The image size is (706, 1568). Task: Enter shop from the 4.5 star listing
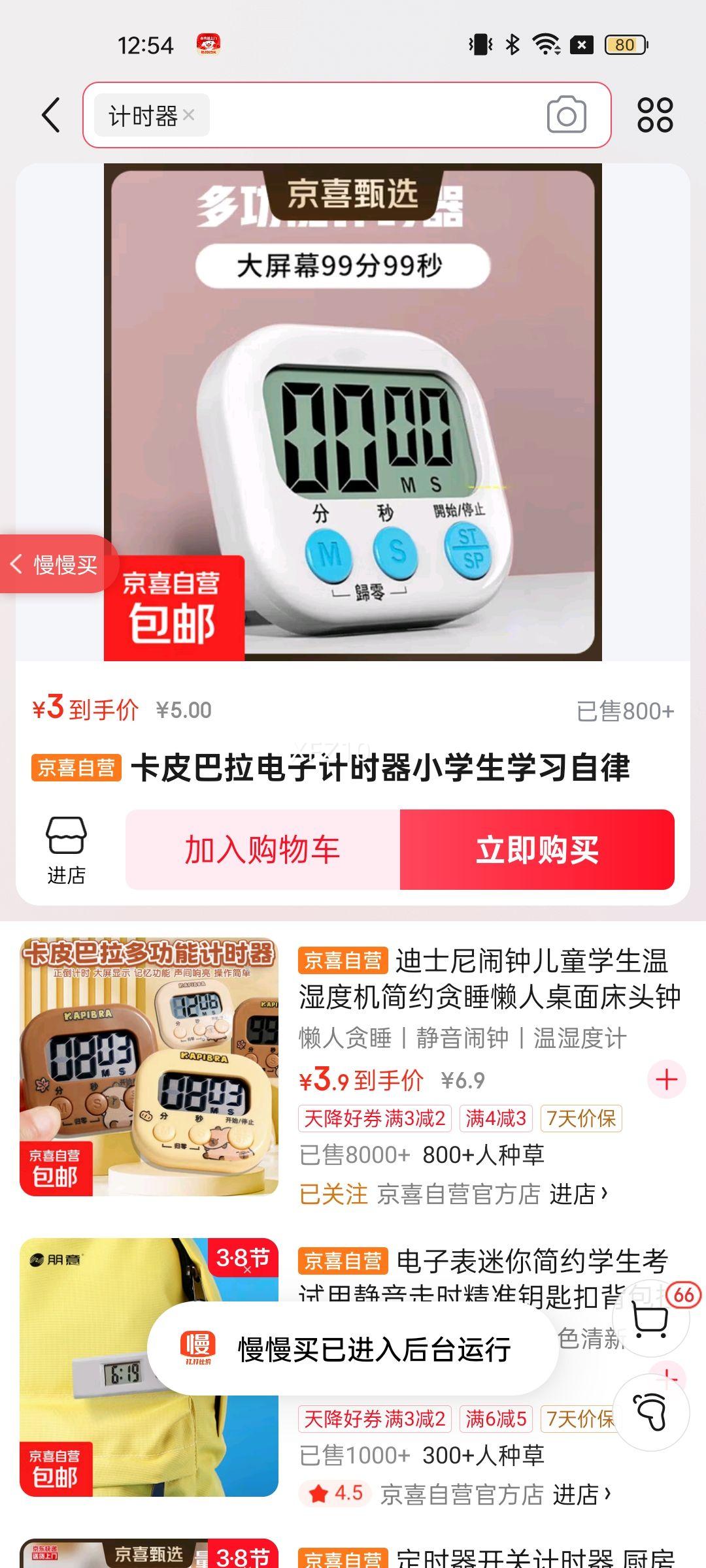580,1495
